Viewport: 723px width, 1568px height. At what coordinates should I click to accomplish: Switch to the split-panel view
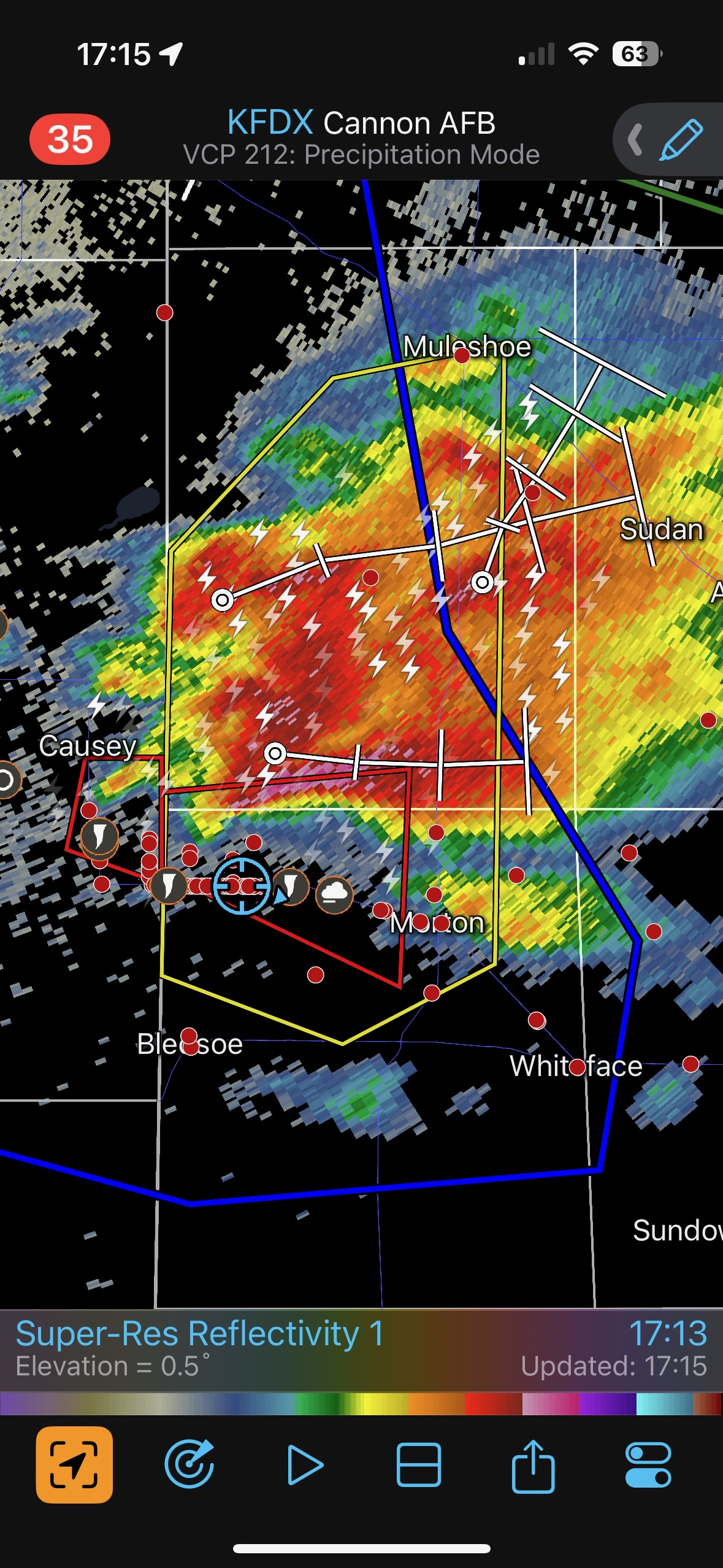419,1464
